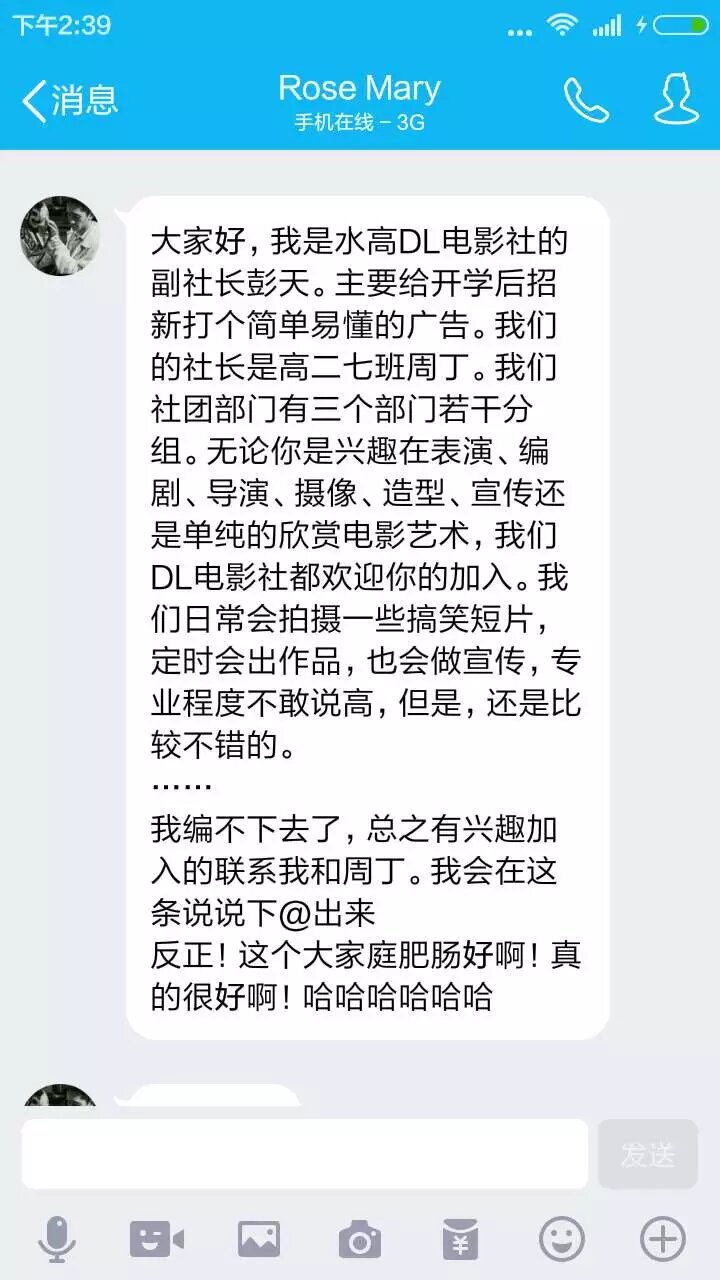Screen dimensions: 720x1280
Task: Go back to the 消息 list
Action: coord(68,100)
